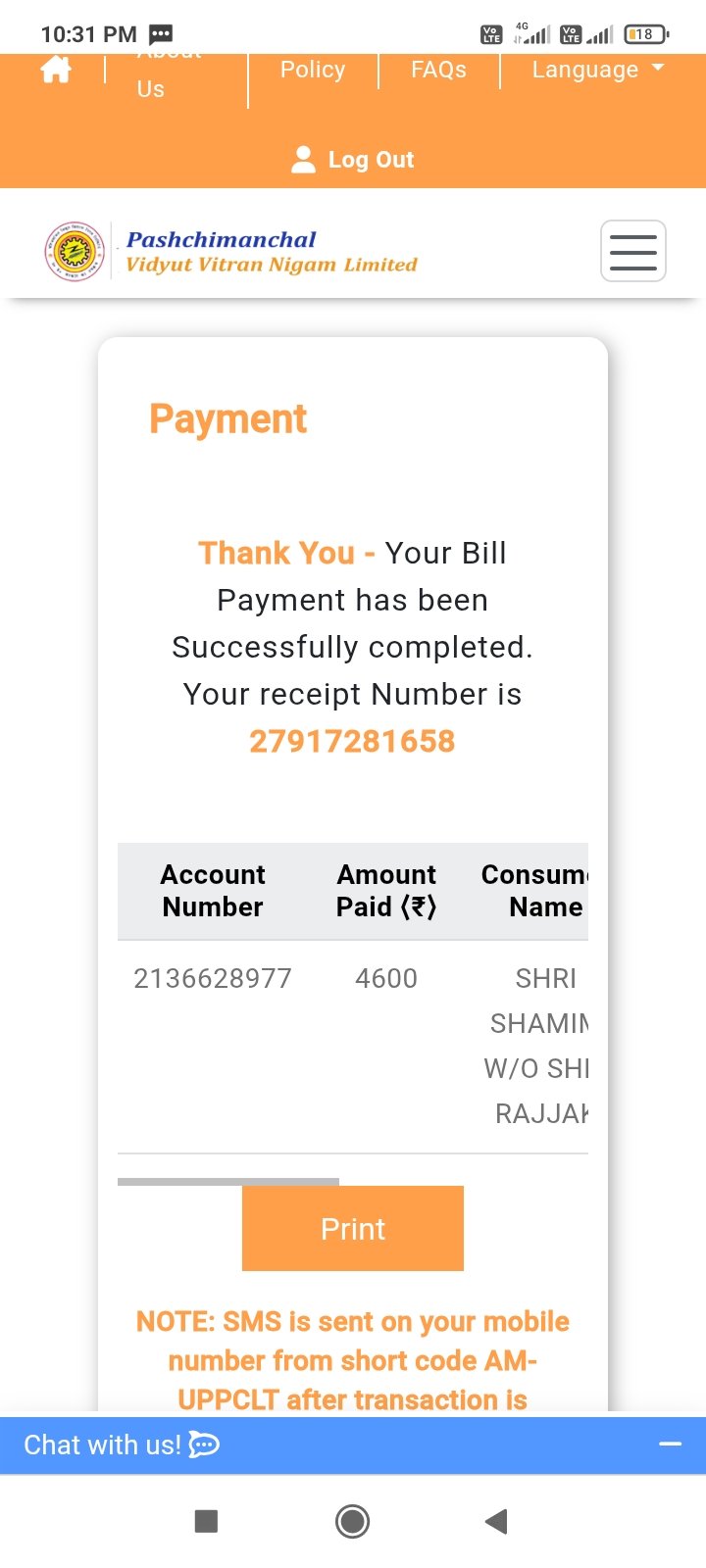The image size is (706, 1568).
Task: Go back using system back button
Action: click(496, 1521)
